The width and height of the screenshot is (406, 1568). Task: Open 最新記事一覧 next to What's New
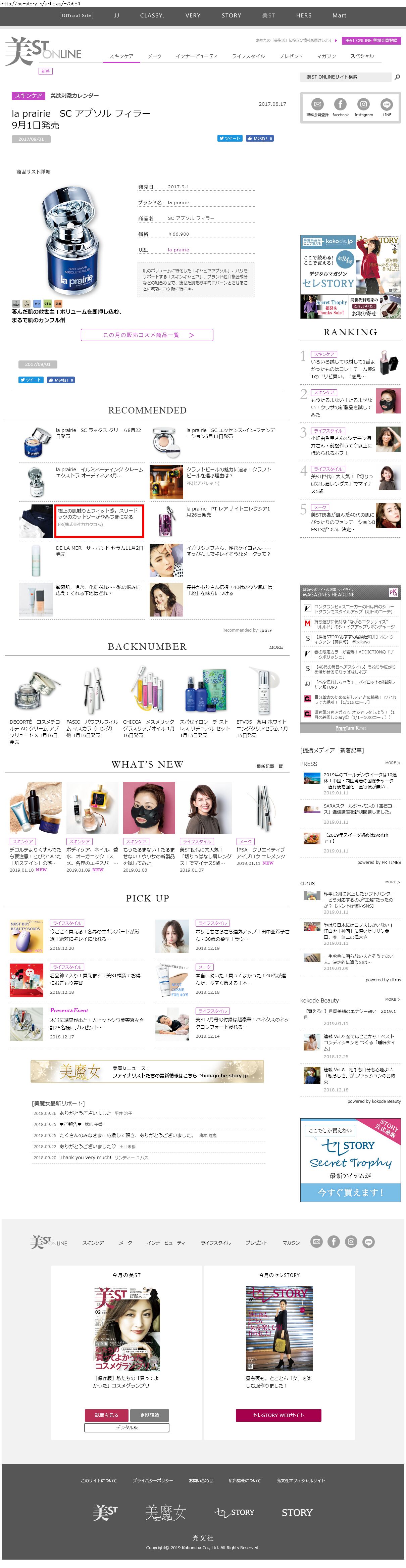(270, 766)
